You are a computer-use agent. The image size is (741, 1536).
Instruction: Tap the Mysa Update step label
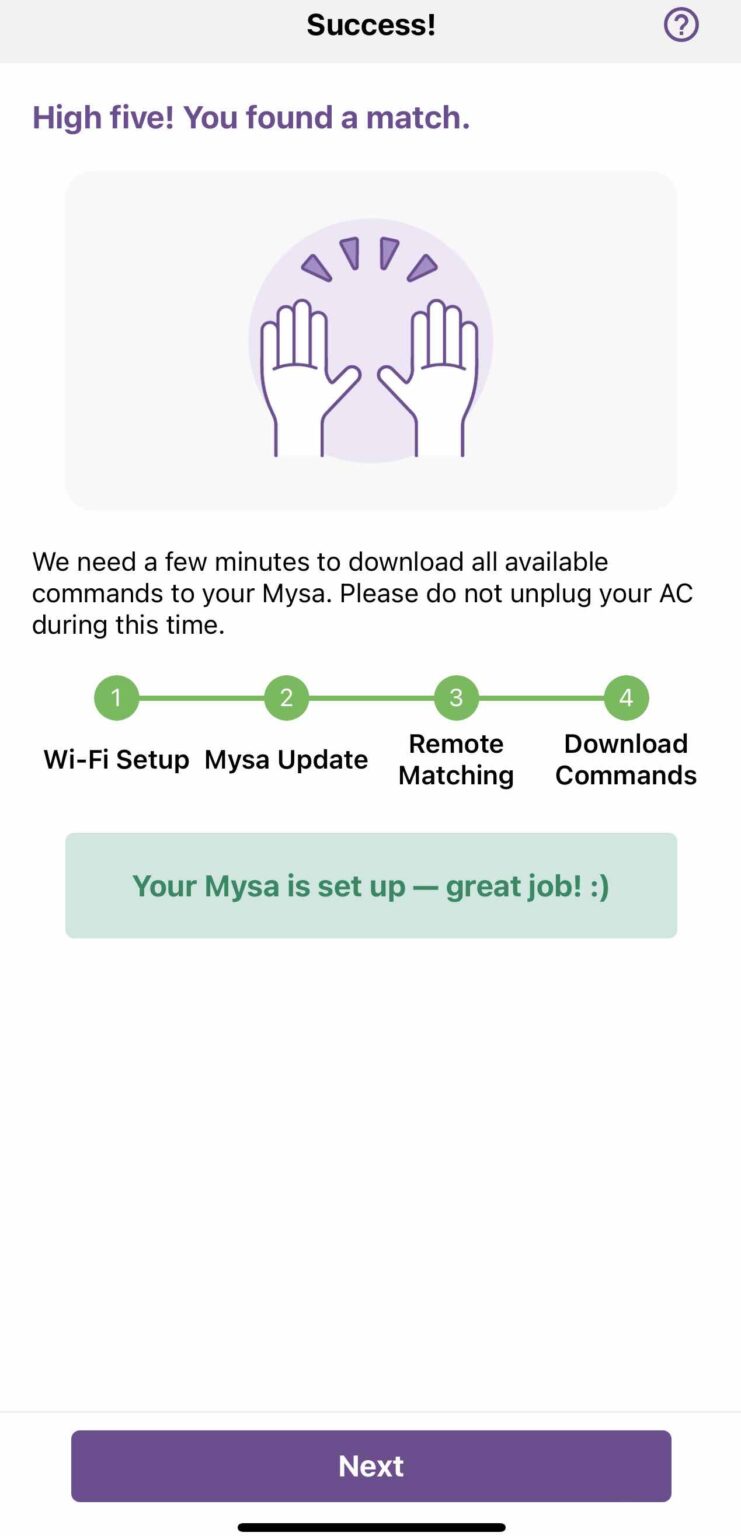(286, 759)
